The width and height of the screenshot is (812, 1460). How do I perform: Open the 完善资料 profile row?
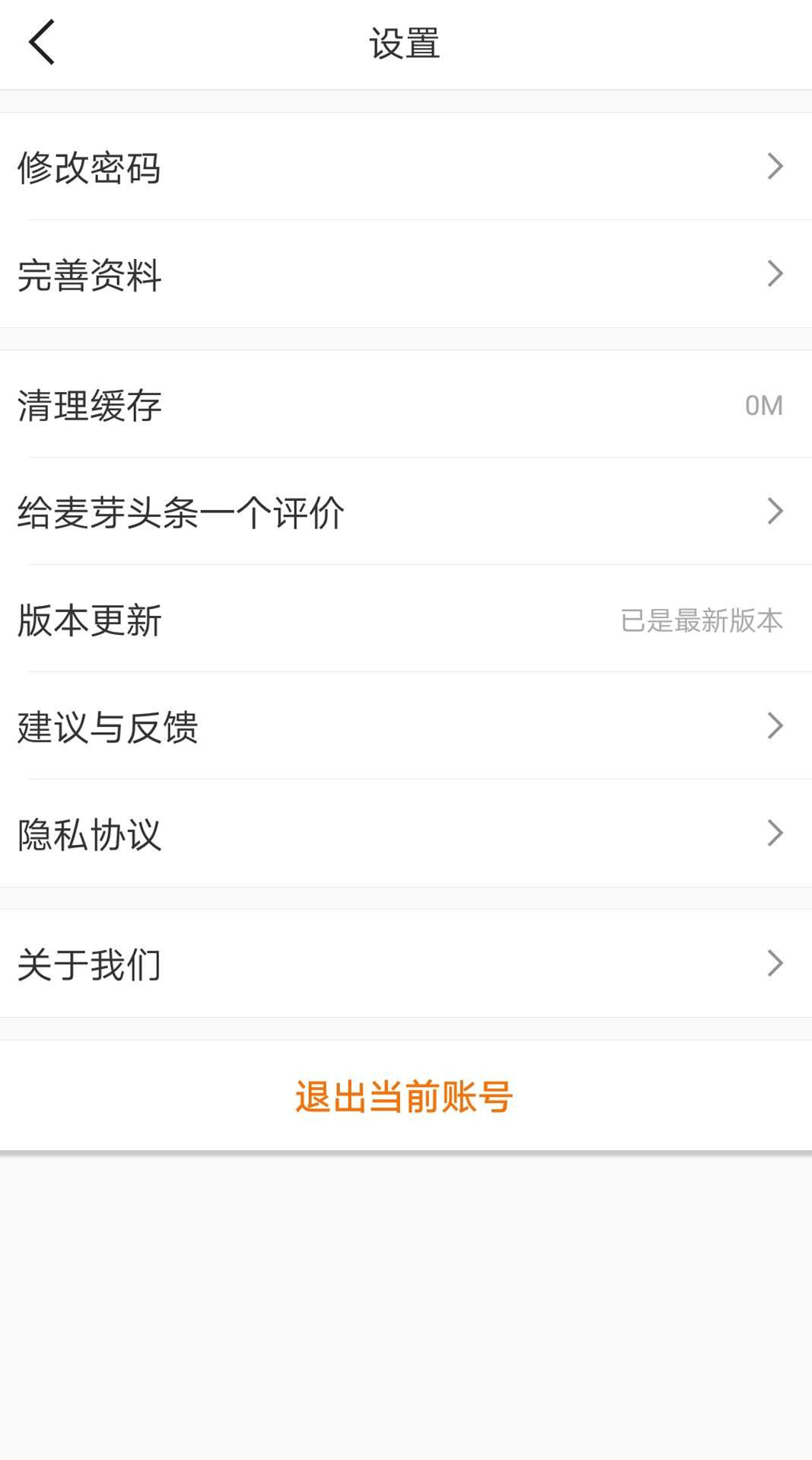coord(405,274)
